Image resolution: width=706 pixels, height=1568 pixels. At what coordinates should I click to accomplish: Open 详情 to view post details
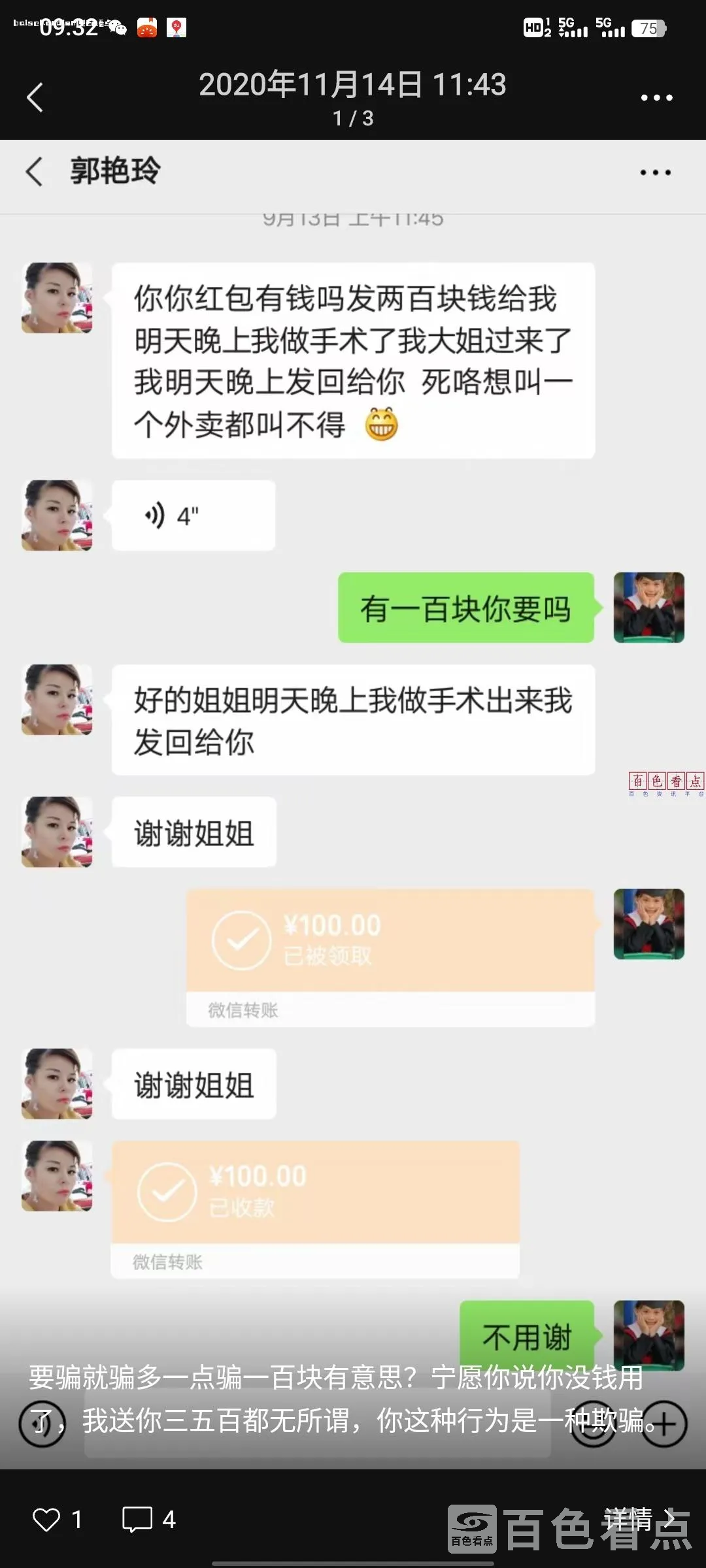click(x=638, y=1518)
